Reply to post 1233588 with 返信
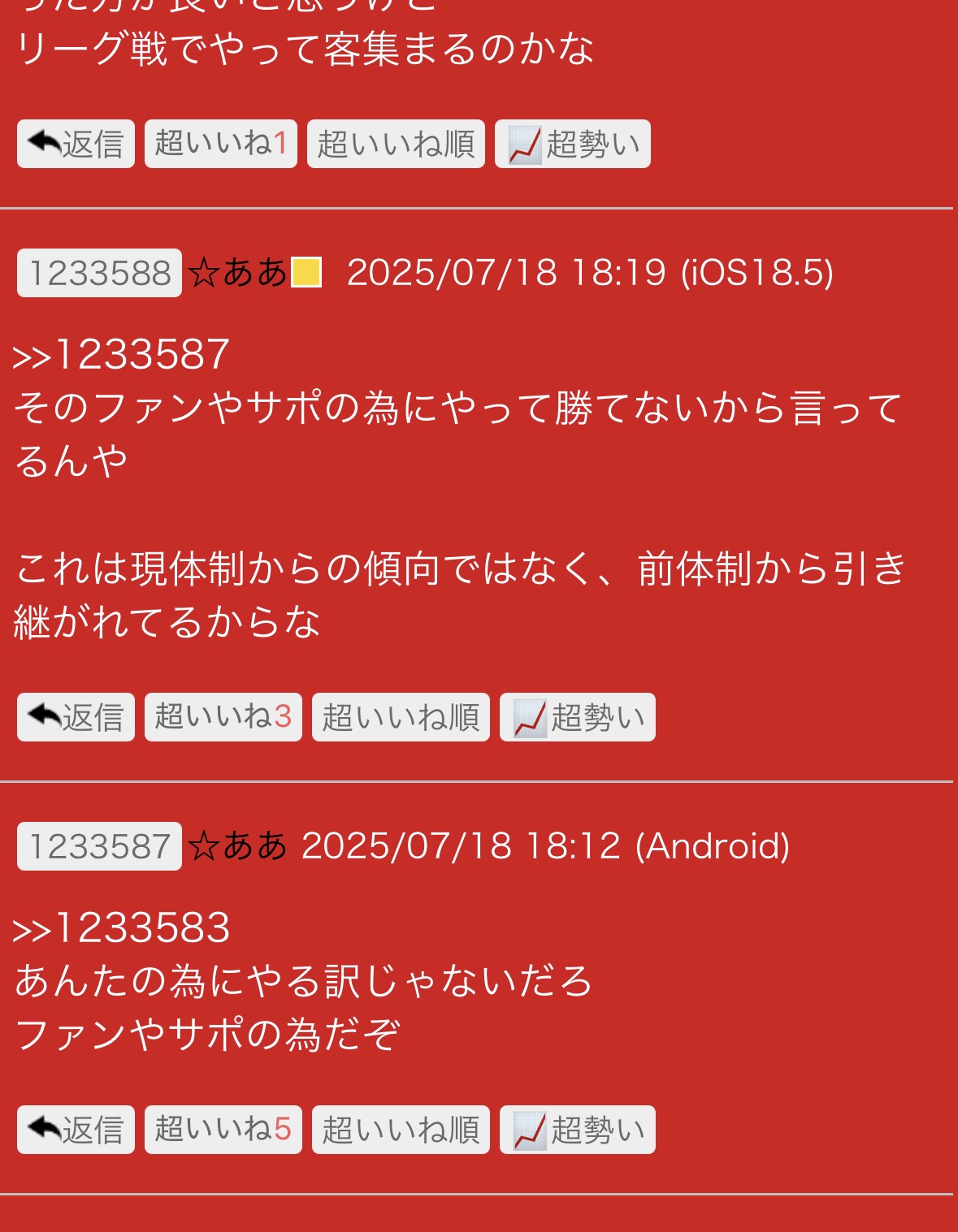The image size is (958, 1232). [76, 717]
